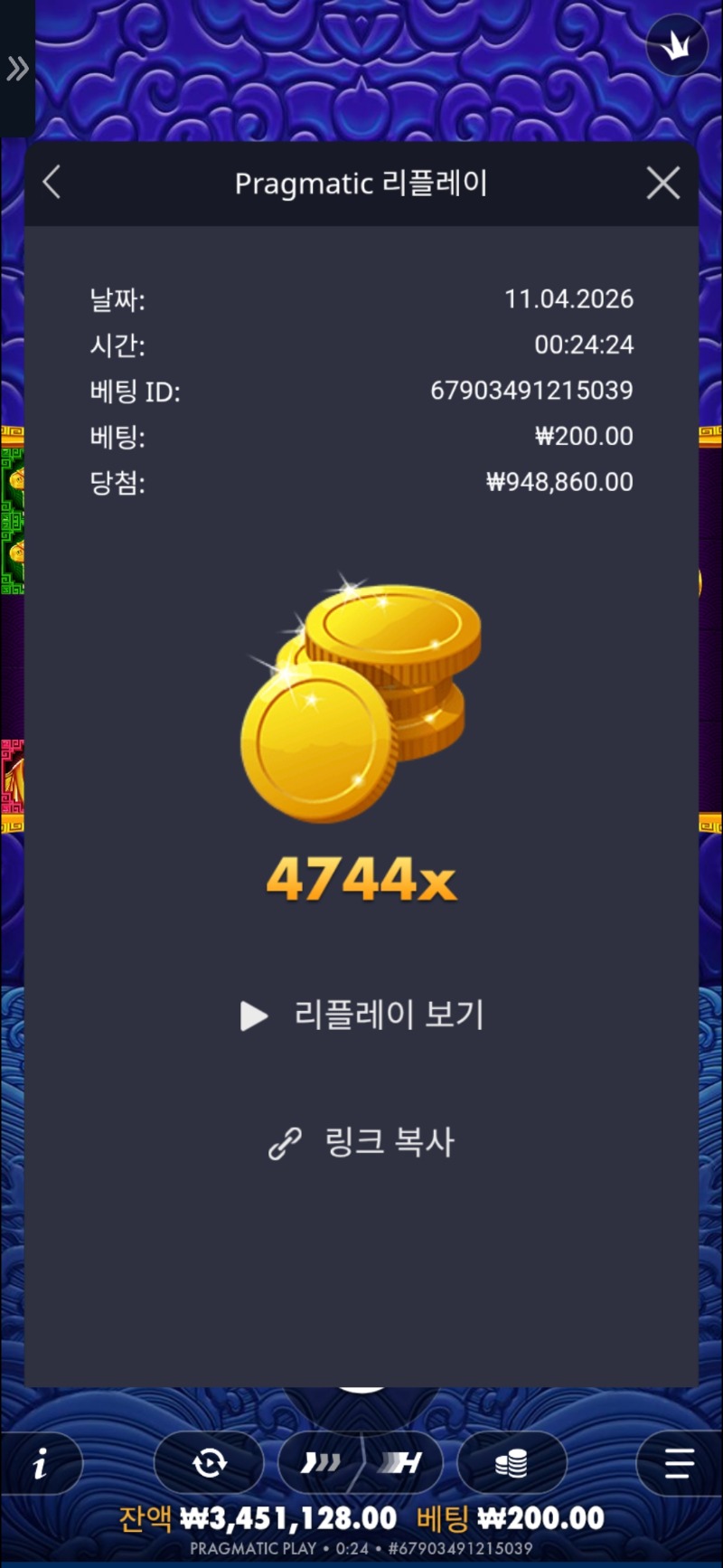Open the game info button
Image resolution: width=723 pixels, height=1568 pixels.
click(x=41, y=1462)
